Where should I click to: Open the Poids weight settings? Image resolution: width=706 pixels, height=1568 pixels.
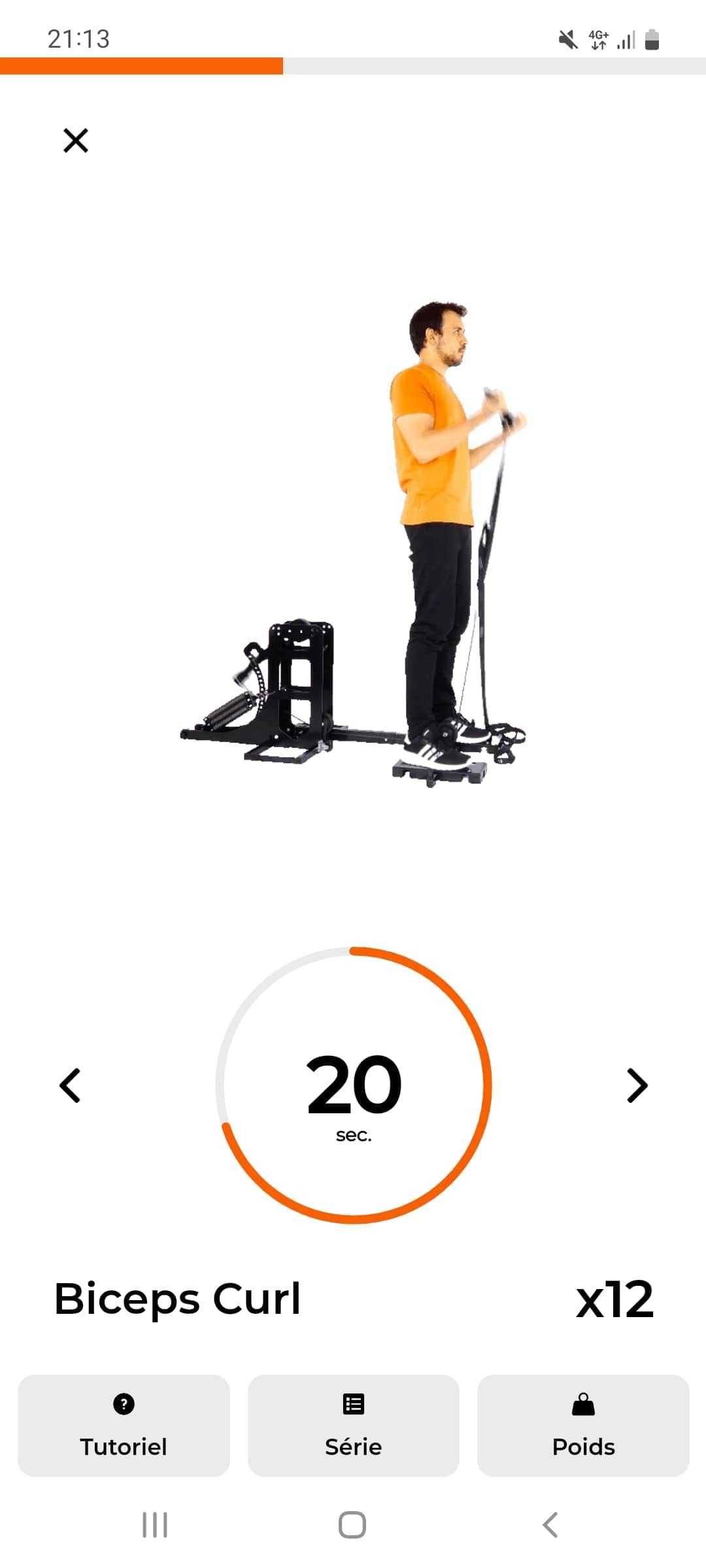[x=583, y=1425]
